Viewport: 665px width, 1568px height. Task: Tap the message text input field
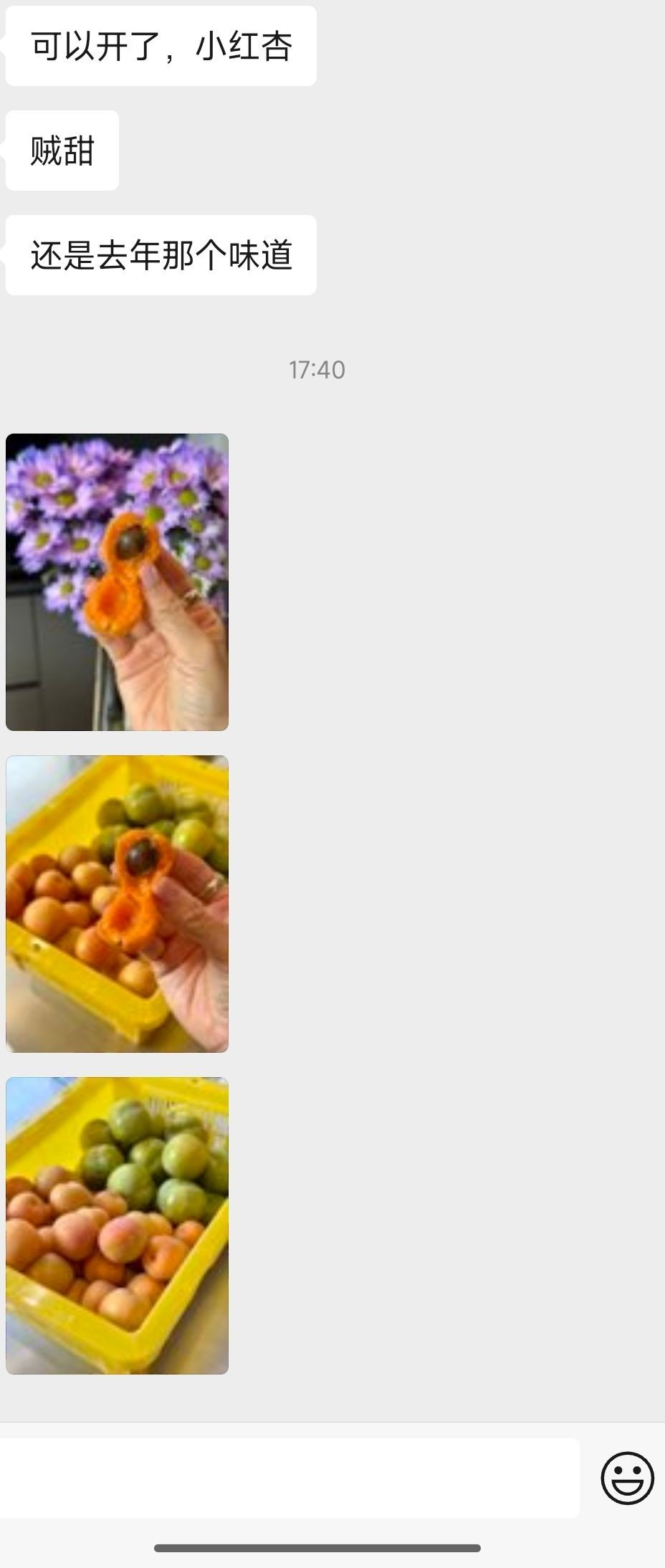287,1477
